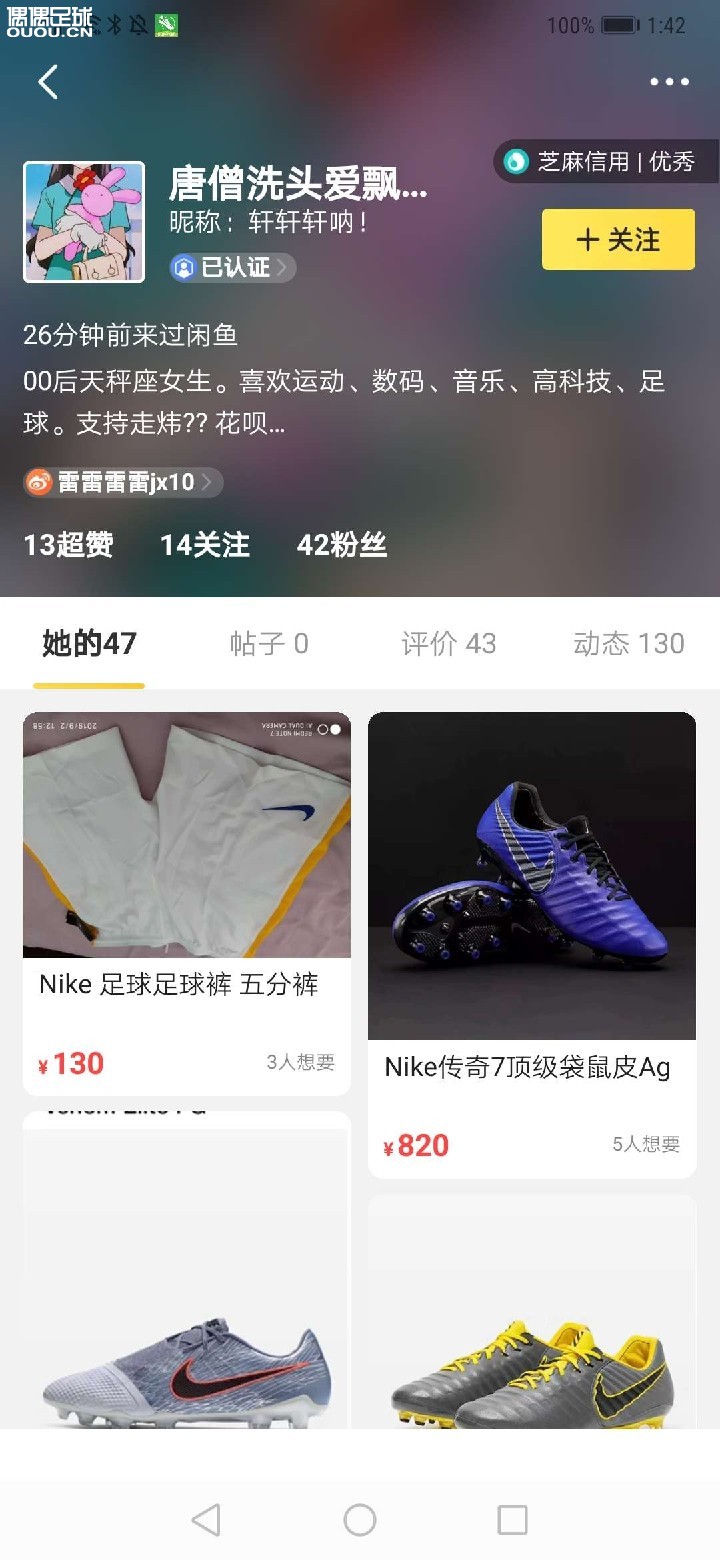View the 42粉丝 followers list

pyautogui.click(x=342, y=545)
